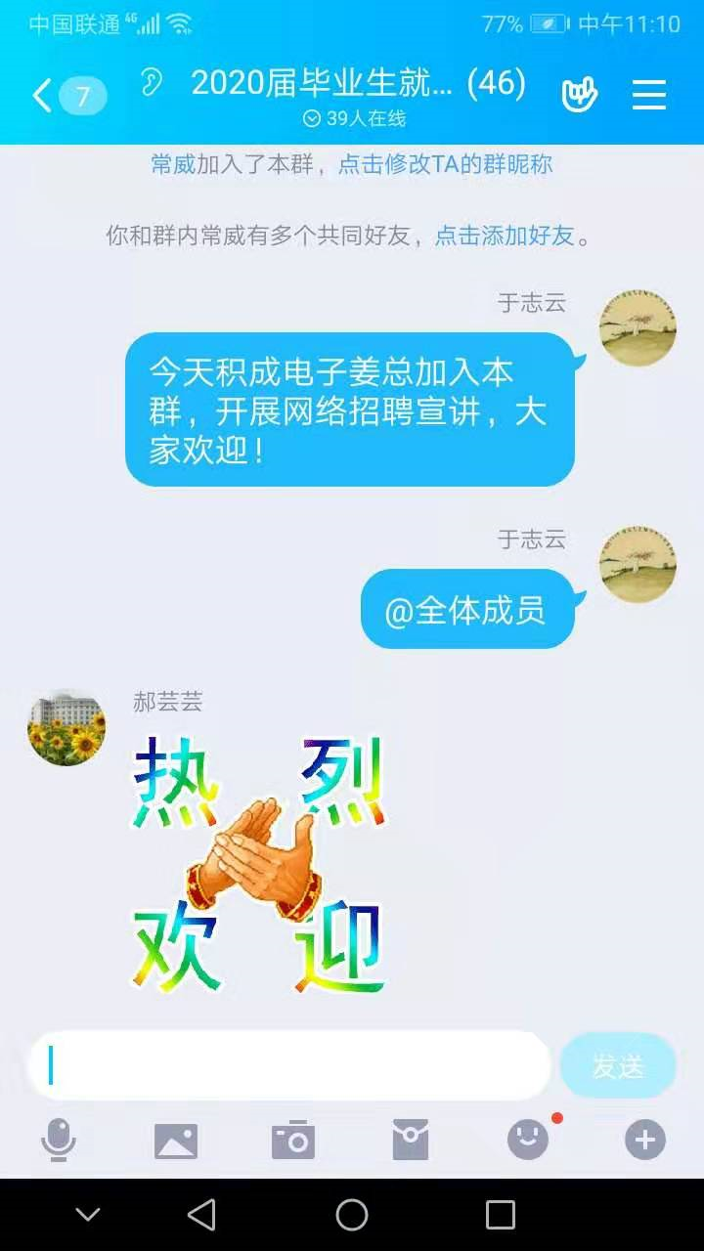Viewport: 704px width, 1251px height.
Task: Open the image gallery picker
Action: [176, 1140]
